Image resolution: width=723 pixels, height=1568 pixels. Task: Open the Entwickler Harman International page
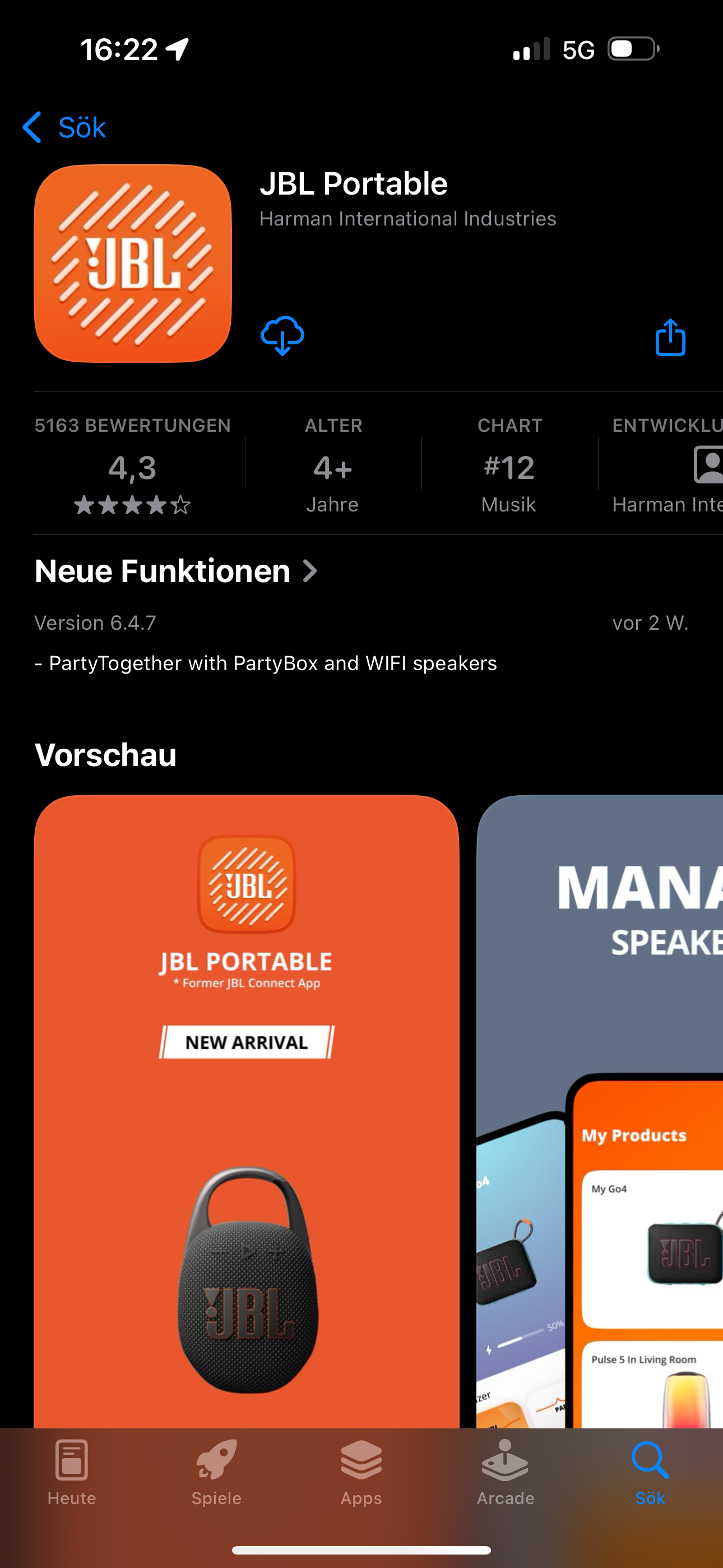(667, 465)
